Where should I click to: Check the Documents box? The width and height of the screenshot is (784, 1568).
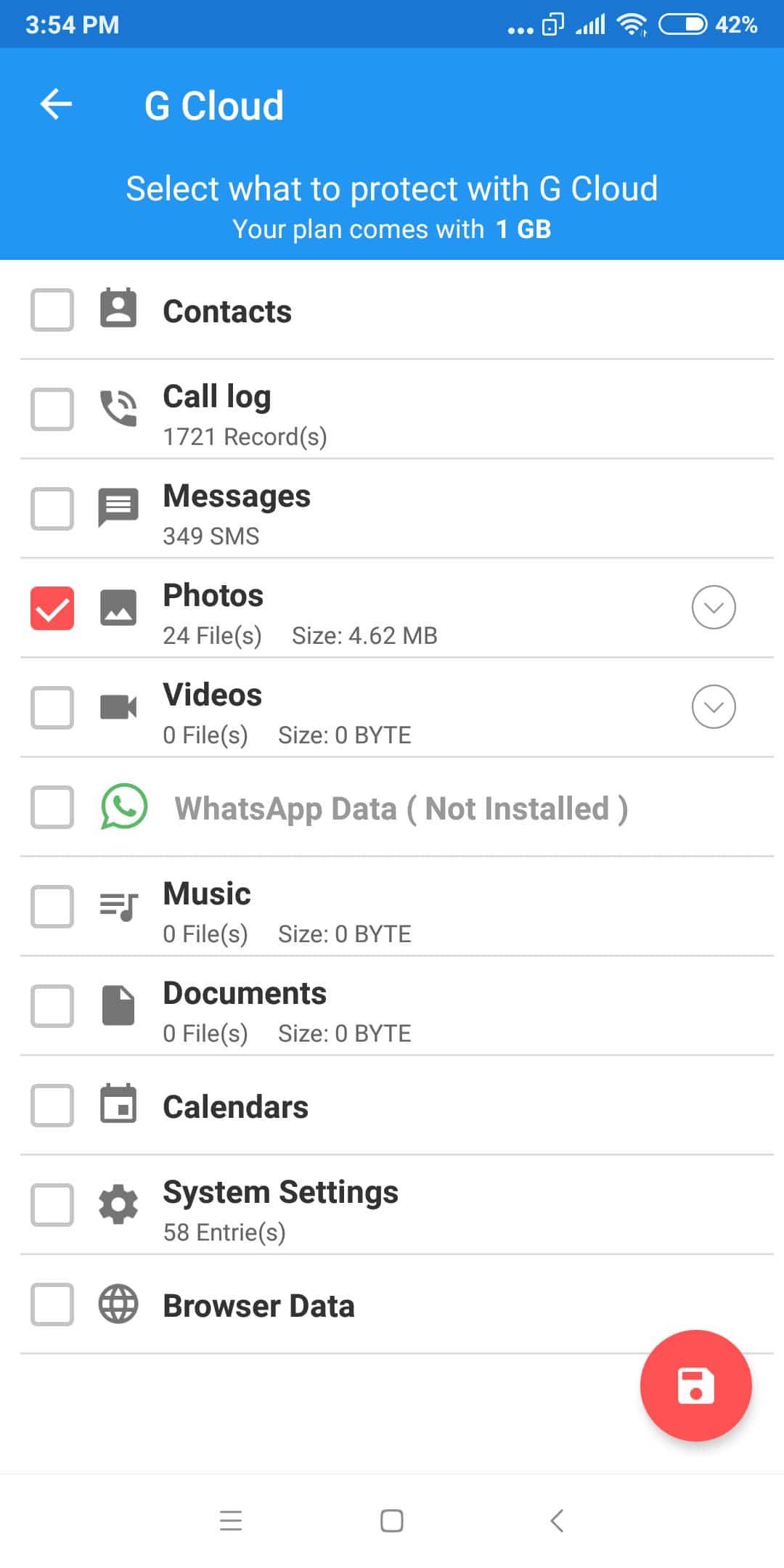click(x=52, y=1006)
